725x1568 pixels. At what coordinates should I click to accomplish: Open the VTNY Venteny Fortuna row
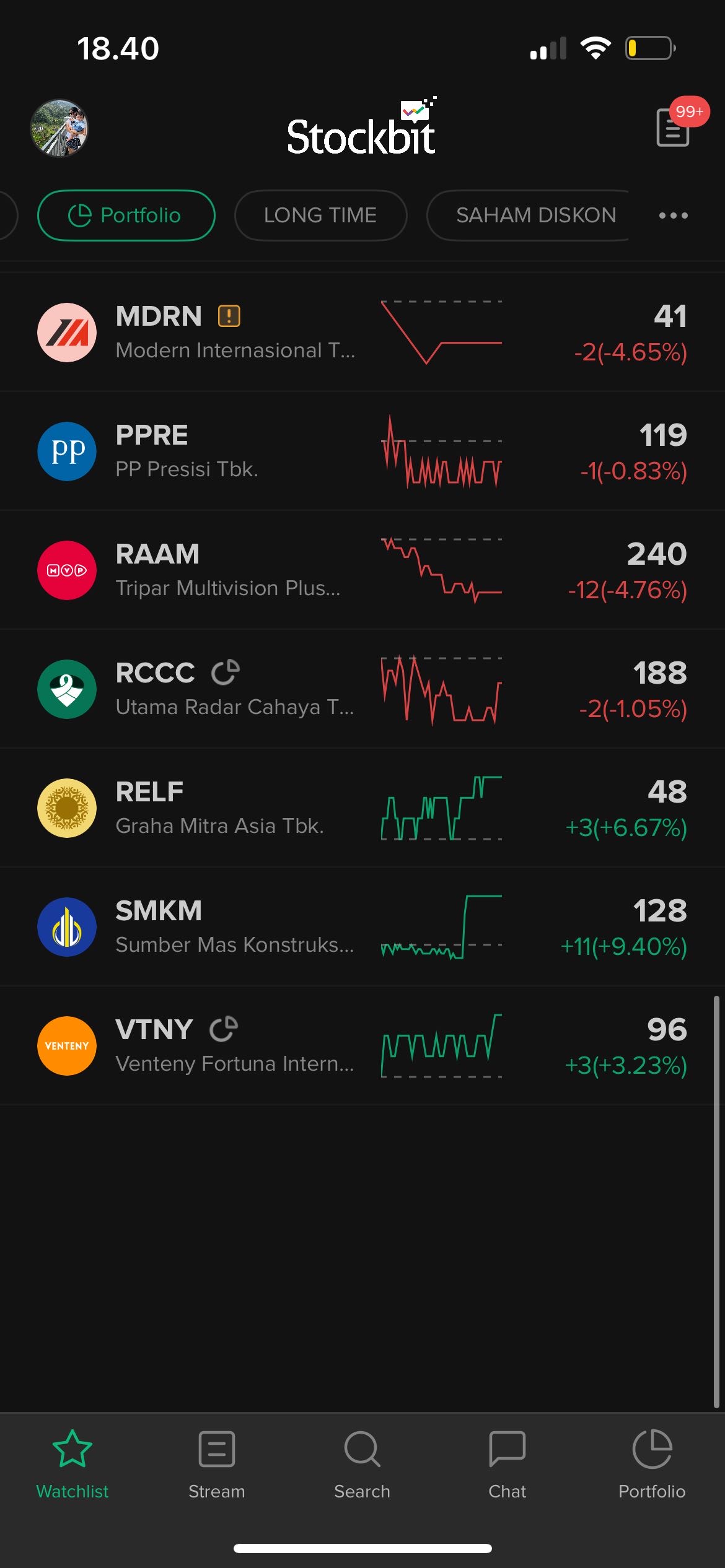(x=235, y=1046)
